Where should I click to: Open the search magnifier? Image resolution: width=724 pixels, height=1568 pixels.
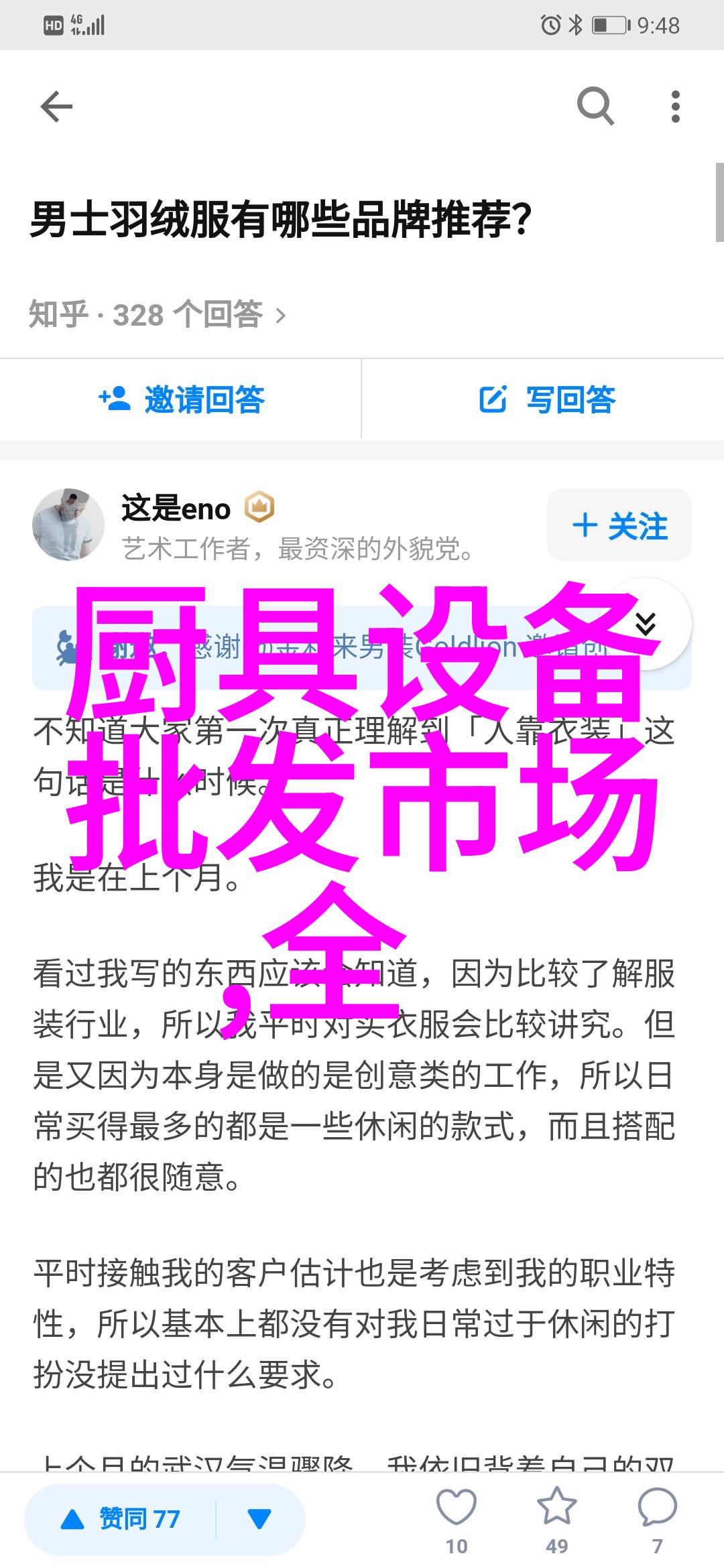(595, 107)
